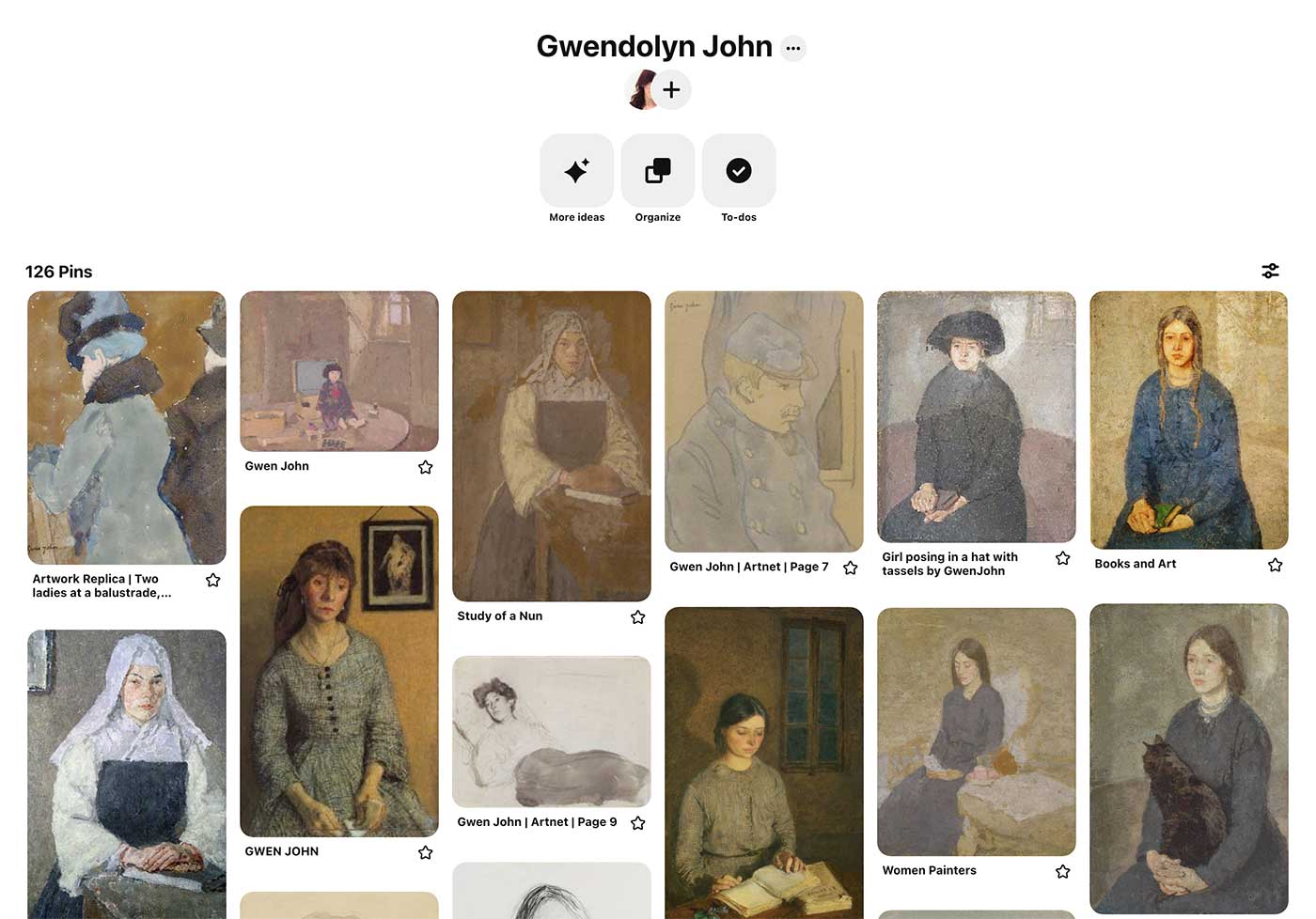Open the Gwen John Artnet Page 7 pin
The width and height of the screenshot is (1316, 919).
763,421
